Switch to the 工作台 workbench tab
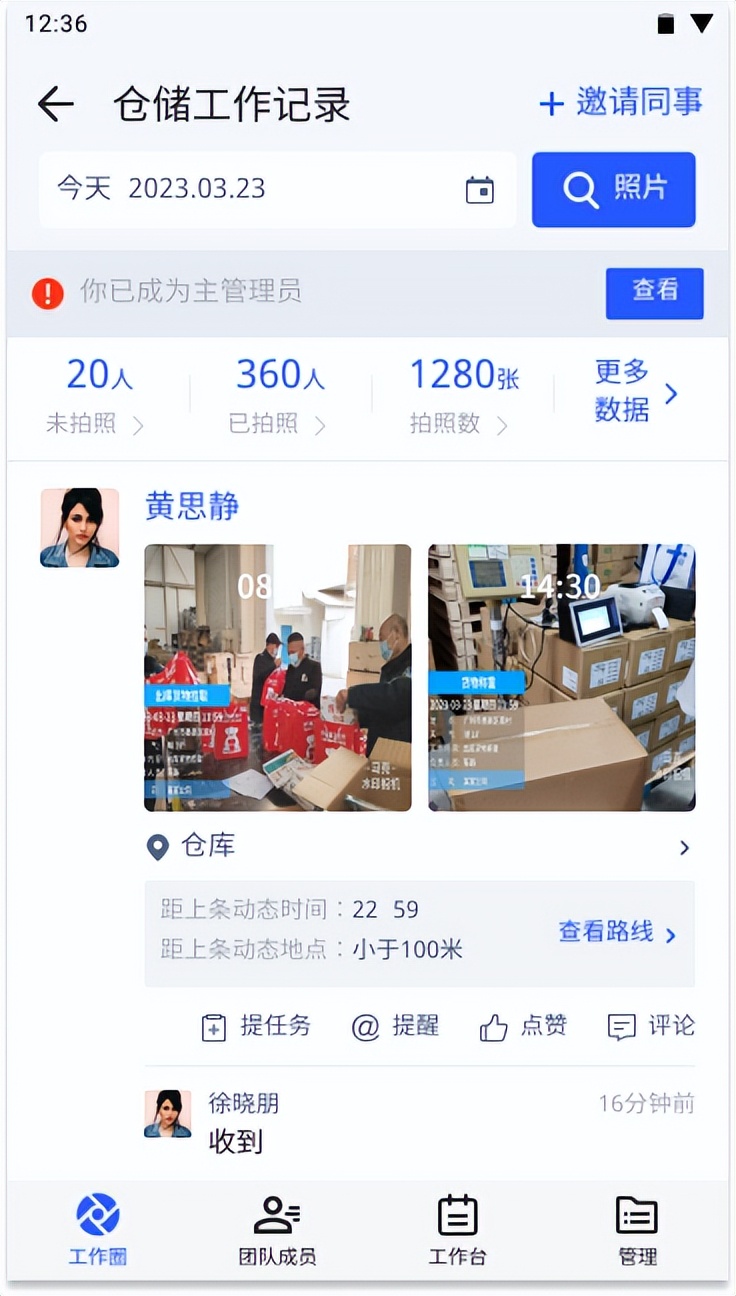Viewport: 736px width, 1296px height. (x=457, y=1215)
